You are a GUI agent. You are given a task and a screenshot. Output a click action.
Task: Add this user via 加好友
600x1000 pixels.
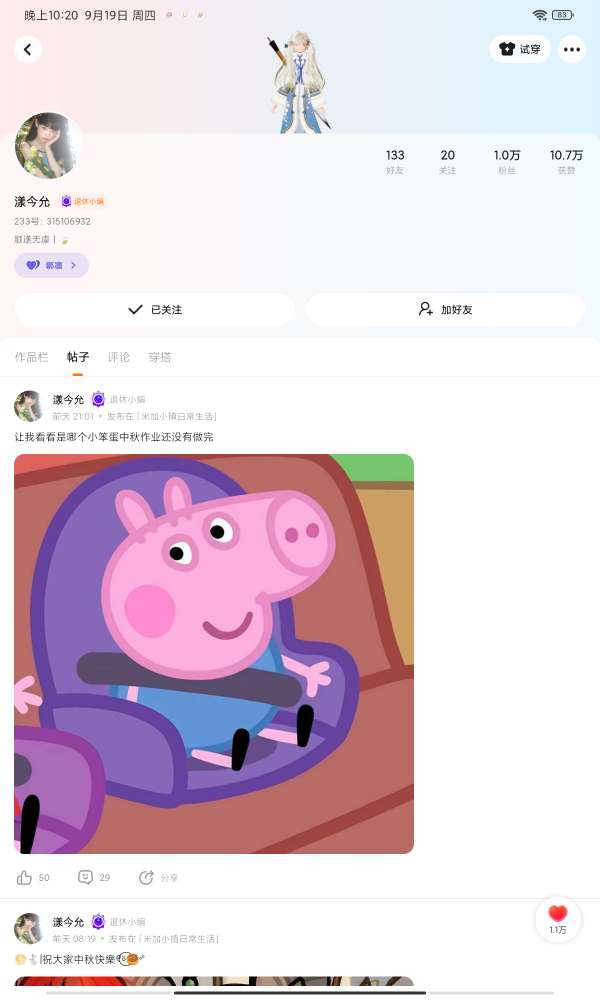tap(446, 310)
